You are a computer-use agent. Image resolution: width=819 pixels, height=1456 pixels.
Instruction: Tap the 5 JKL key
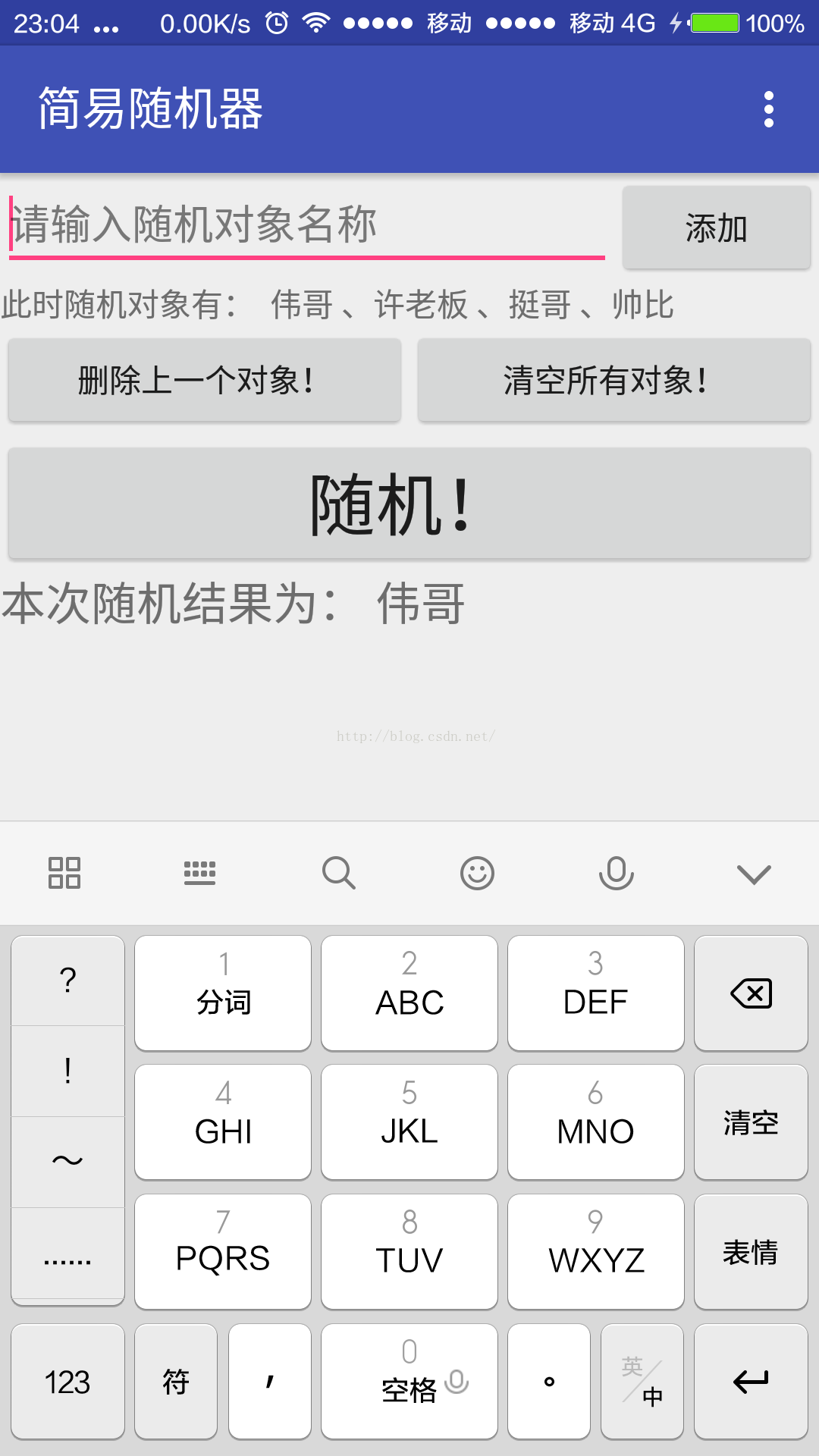coord(409,1122)
